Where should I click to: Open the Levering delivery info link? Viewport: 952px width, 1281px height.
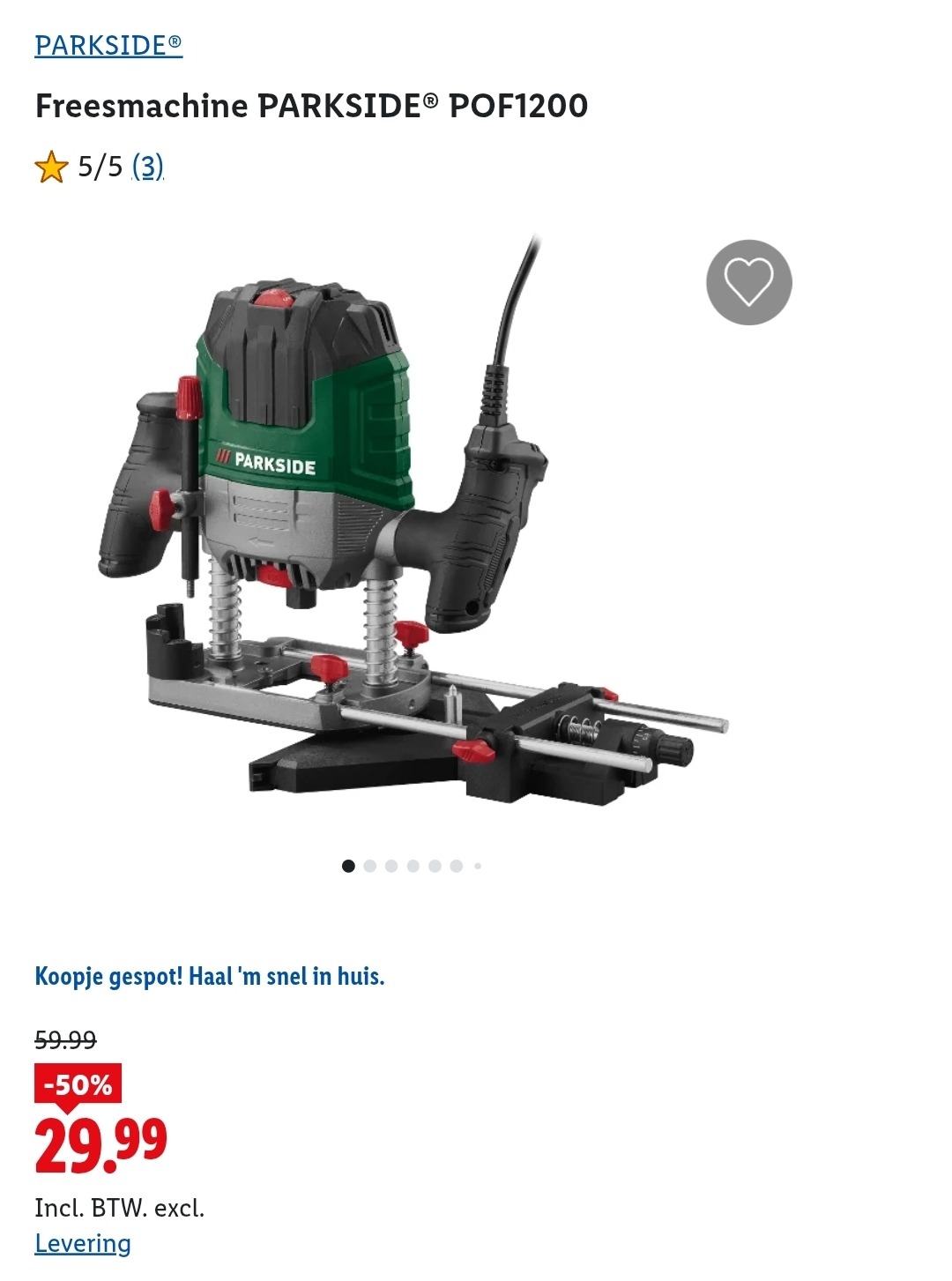coord(83,1243)
